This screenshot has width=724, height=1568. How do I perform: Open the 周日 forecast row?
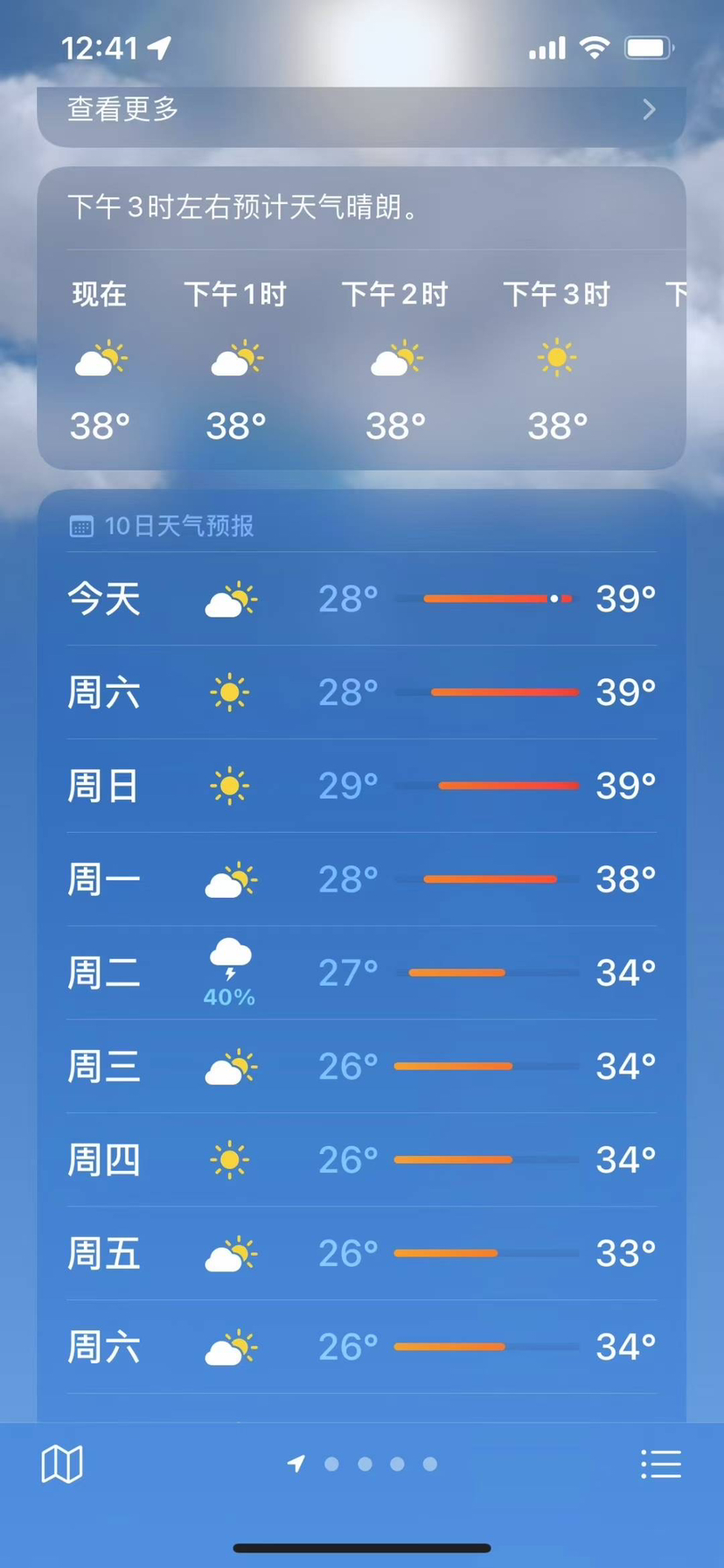coord(361,786)
